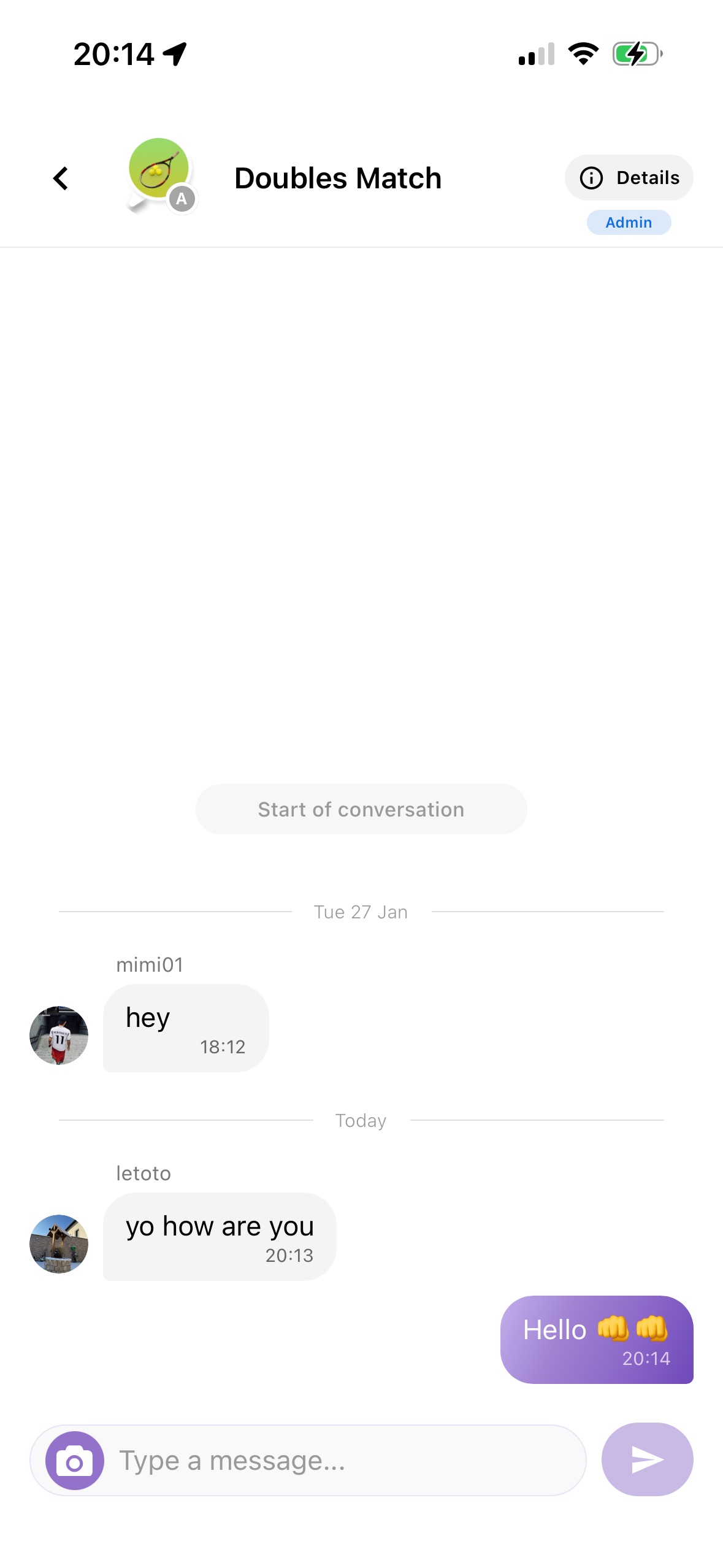The height and width of the screenshot is (1568, 723).
Task: Focus the Type a message field
Action: tap(343, 1461)
